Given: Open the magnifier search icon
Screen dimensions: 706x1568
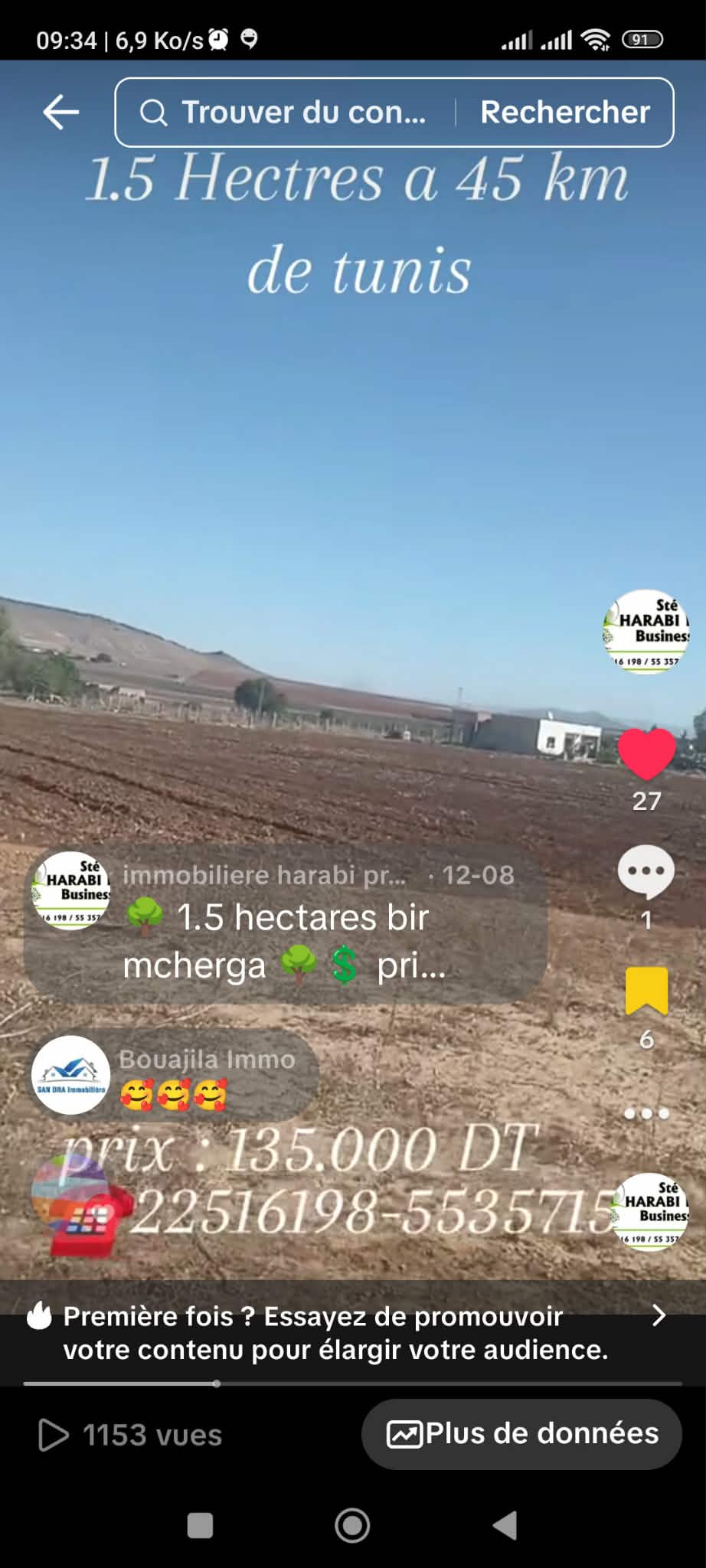Looking at the screenshot, I should [x=155, y=113].
